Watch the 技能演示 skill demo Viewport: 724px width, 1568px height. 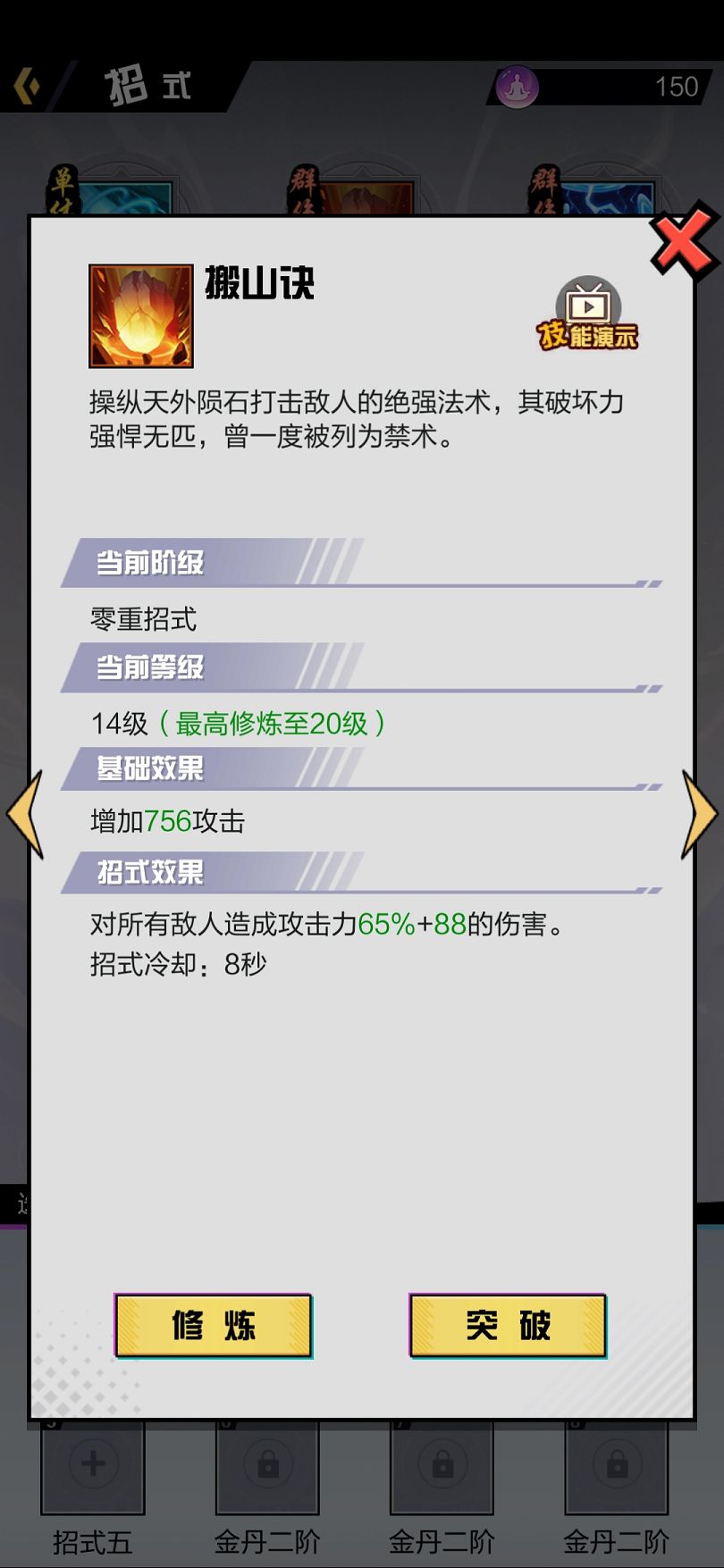(x=587, y=314)
